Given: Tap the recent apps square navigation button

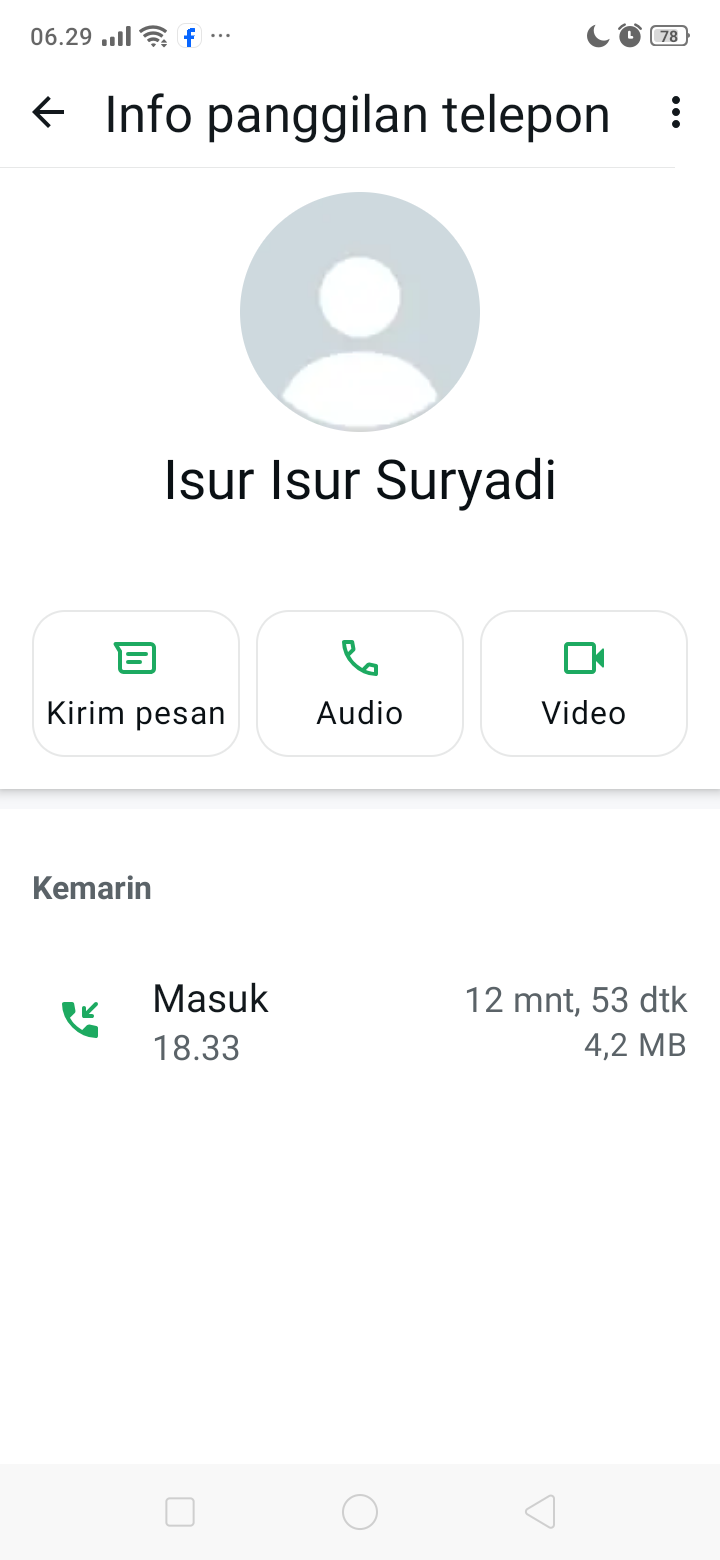Looking at the screenshot, I should point(180,1511).
